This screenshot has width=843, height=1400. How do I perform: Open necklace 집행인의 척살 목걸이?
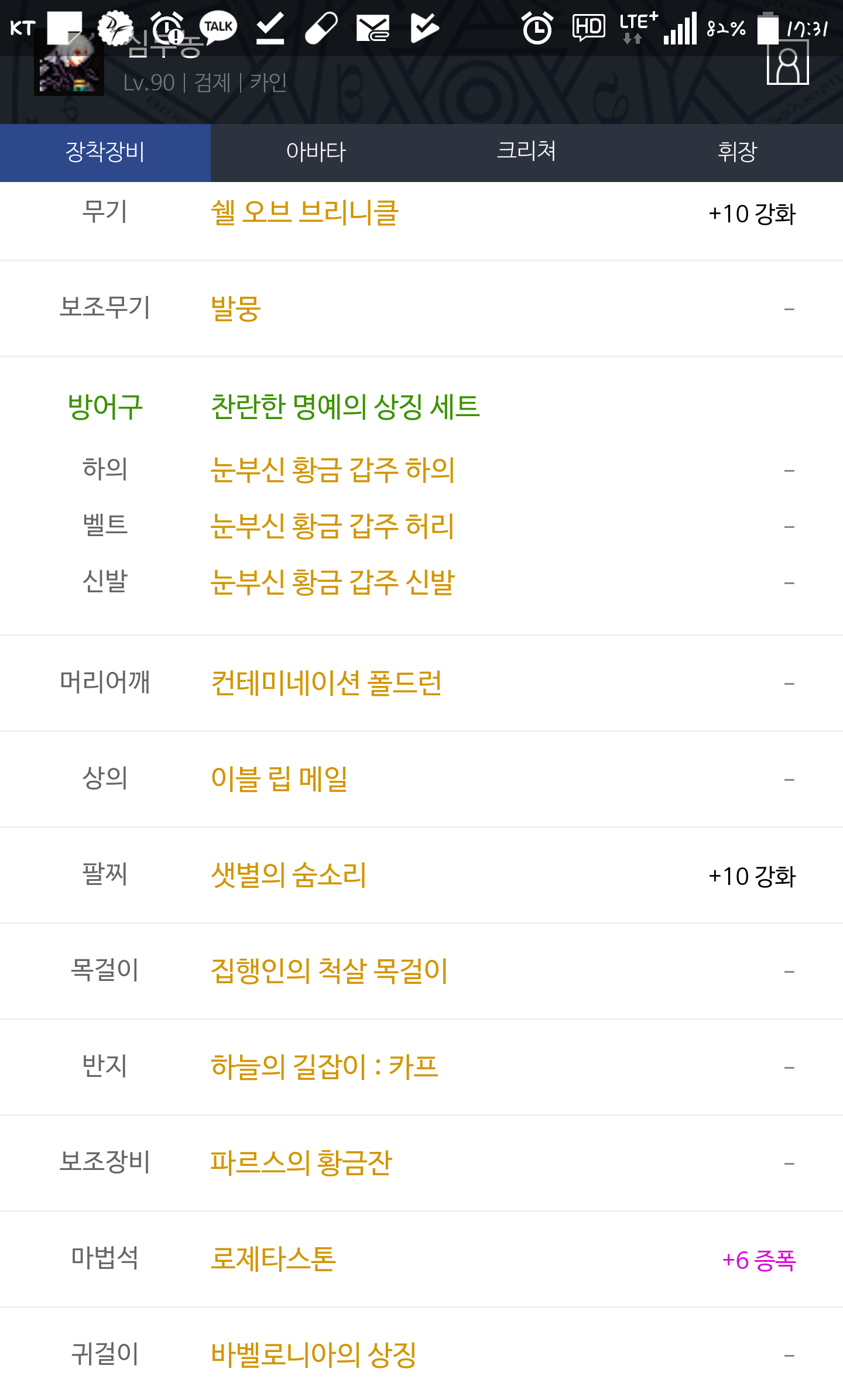(x=329, y=971)
